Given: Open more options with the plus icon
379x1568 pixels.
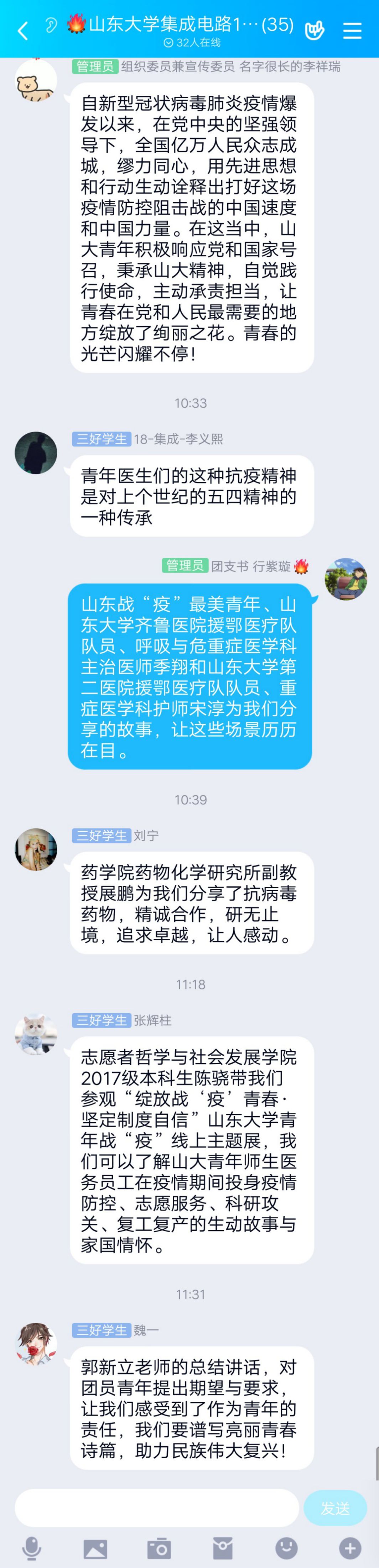Looking at the screenshot, I should (x=350, y=1547).
